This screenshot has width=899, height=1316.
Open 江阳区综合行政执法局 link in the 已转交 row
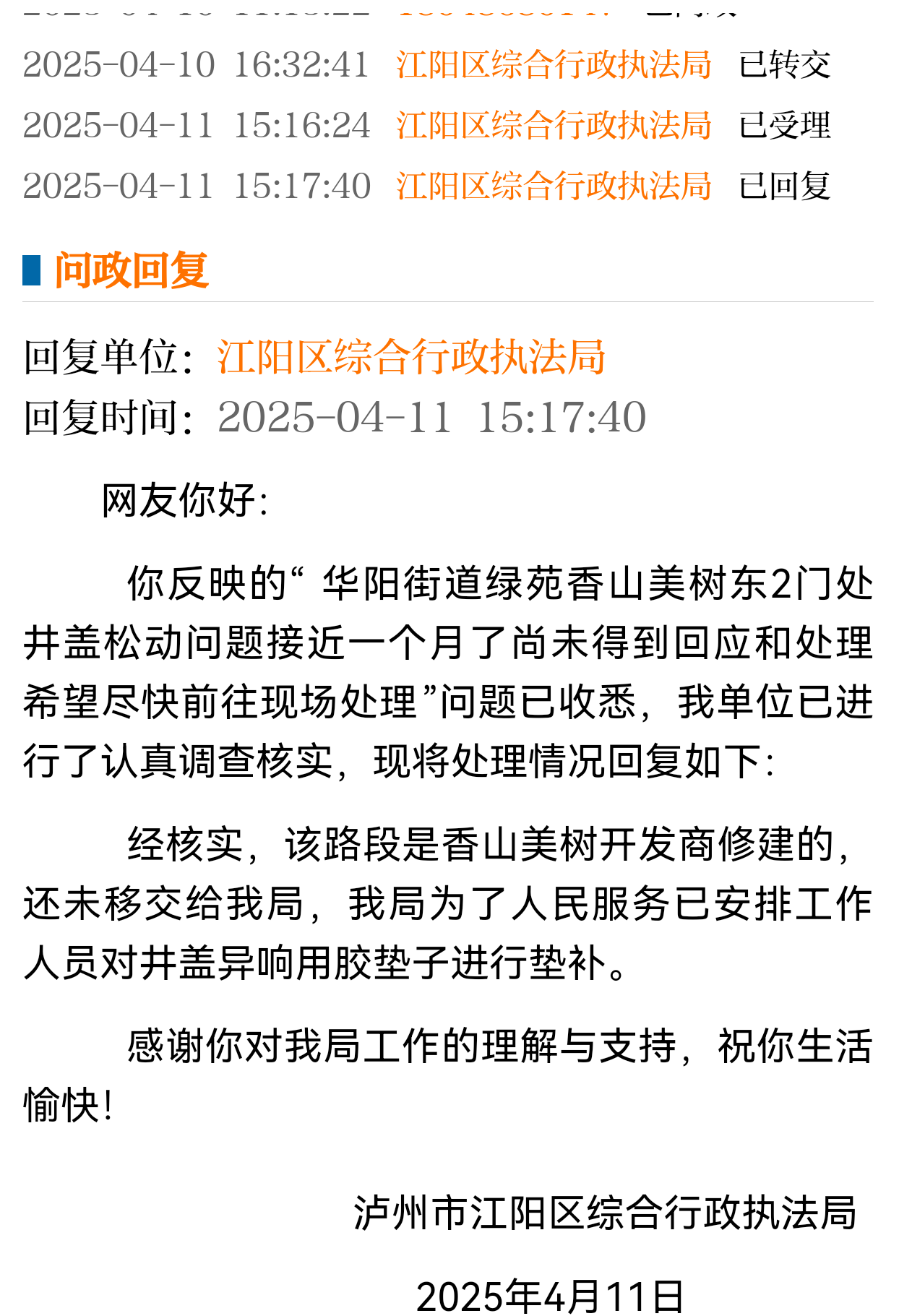click(554, 65)
